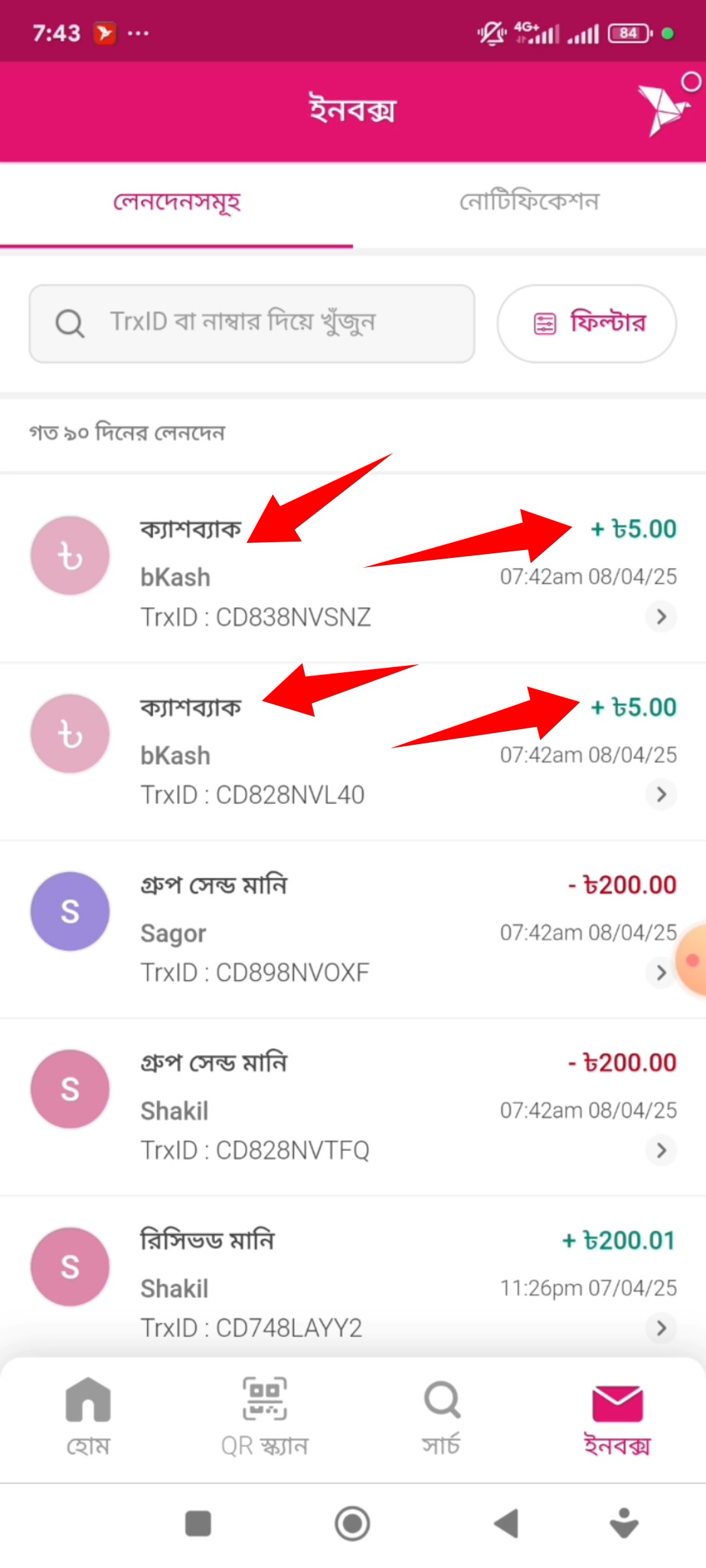Image resolution: width=706 pixels, height=1568 pixels.
Task: Tap the system home button
Action: [x=352, y=1524]
